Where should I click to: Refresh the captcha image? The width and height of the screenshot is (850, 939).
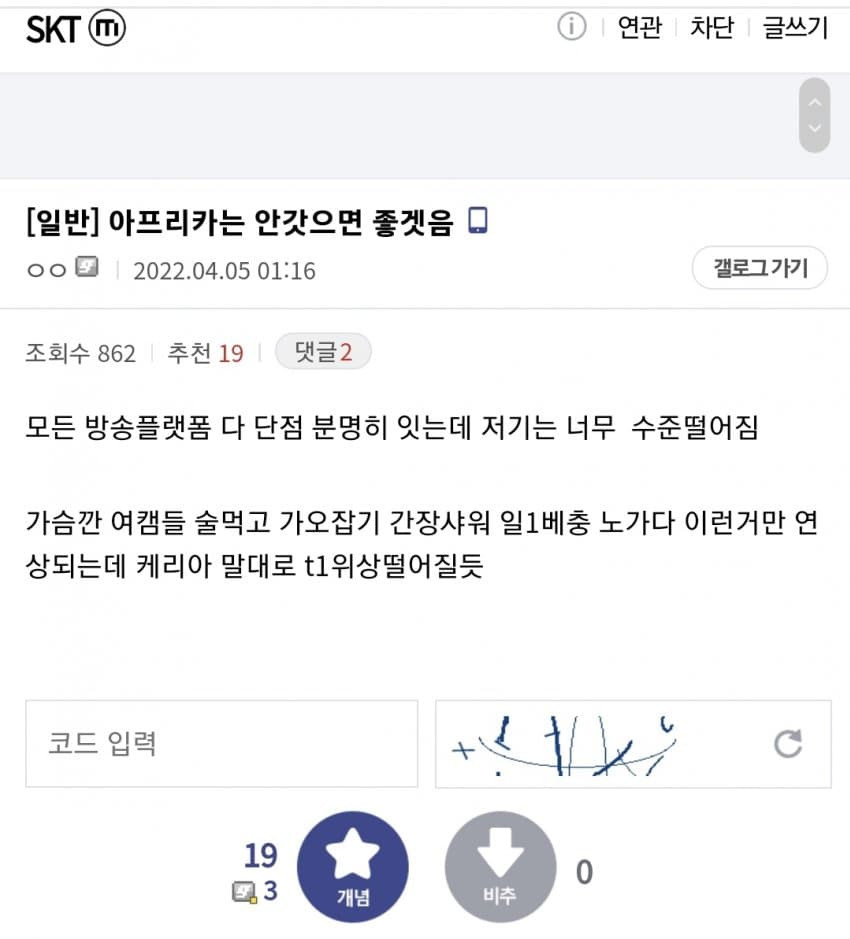click(788, 743)
